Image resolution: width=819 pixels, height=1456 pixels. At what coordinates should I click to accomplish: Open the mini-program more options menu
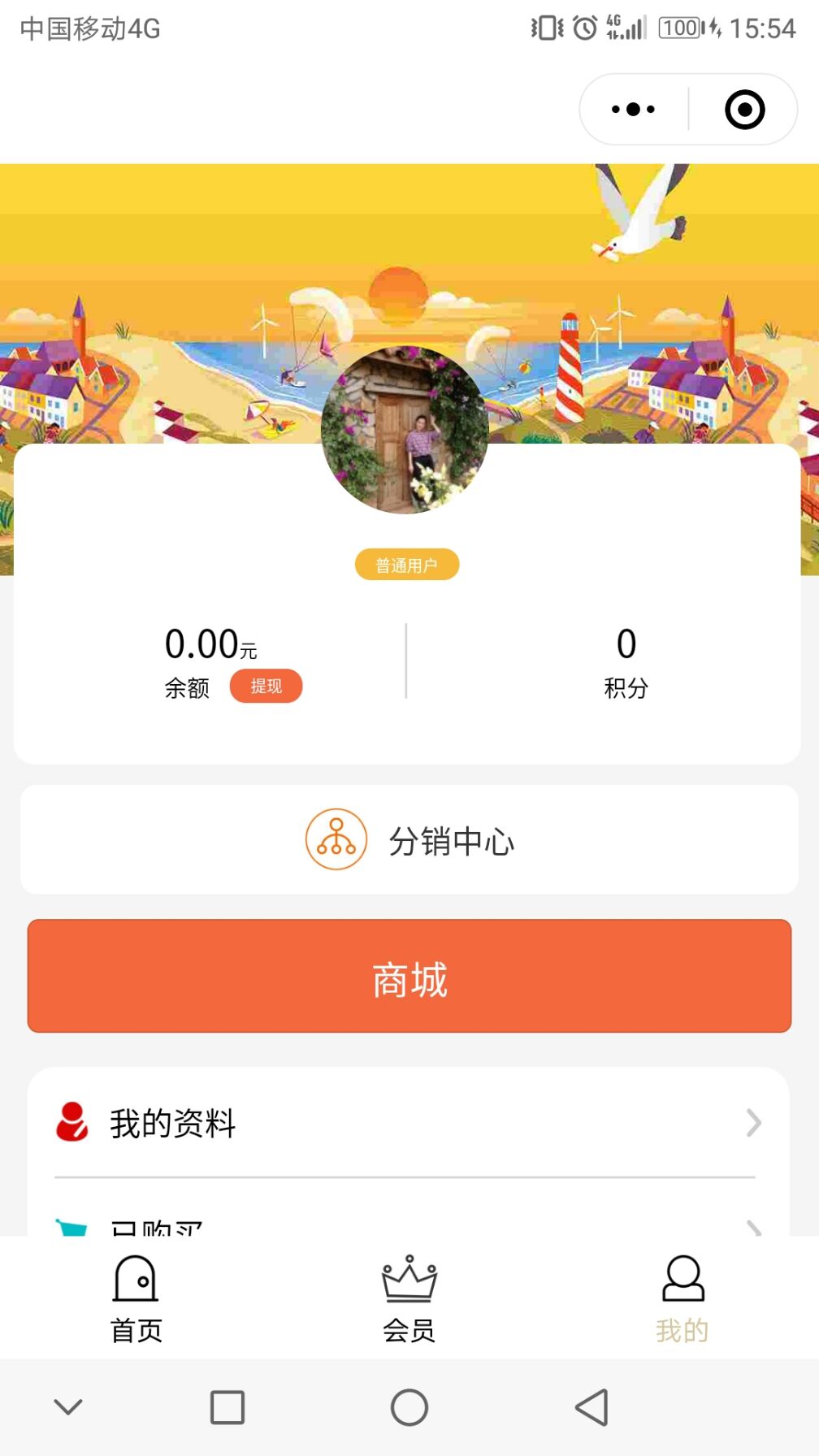tap(633, 108)
